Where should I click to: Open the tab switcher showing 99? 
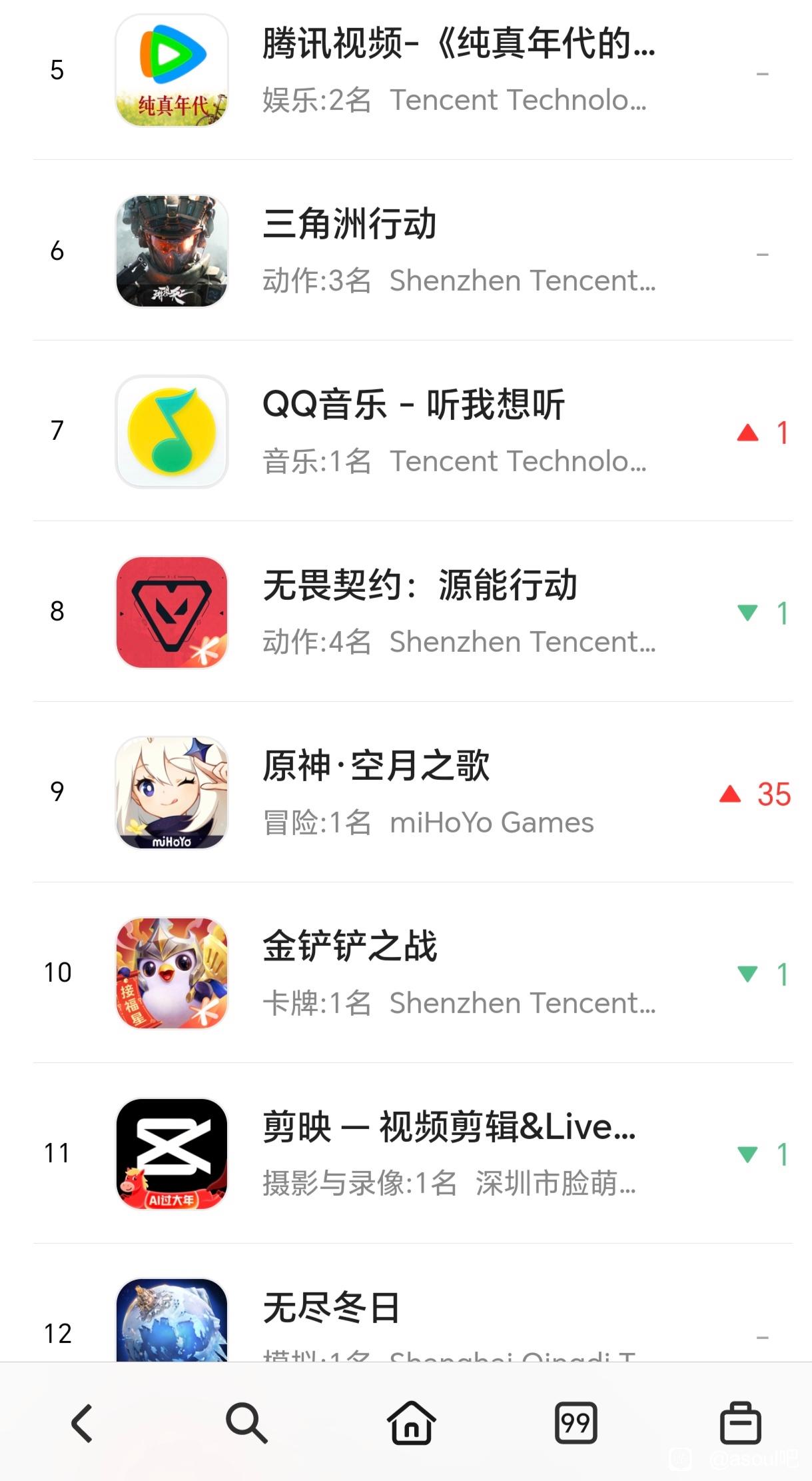tap(576, 1424)
